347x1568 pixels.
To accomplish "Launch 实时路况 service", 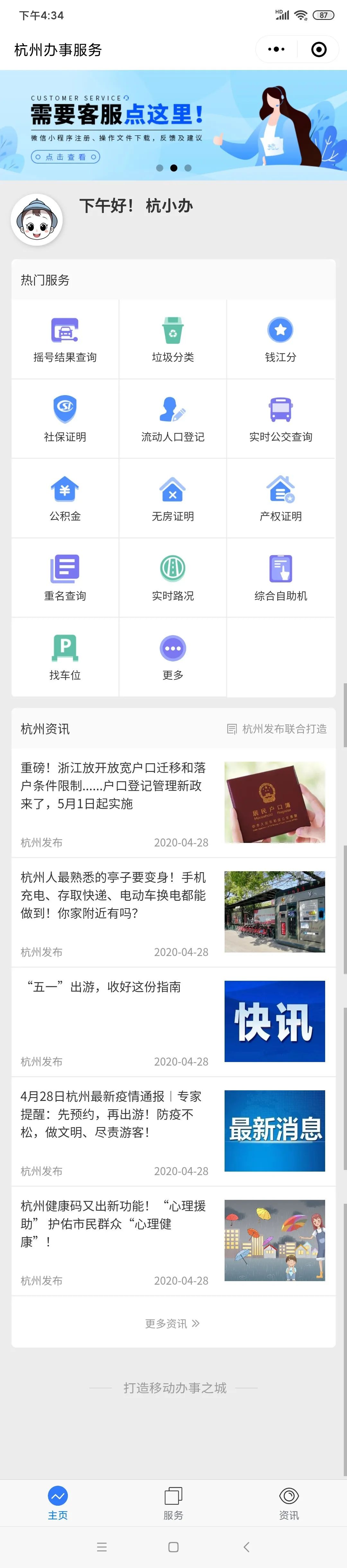I will click(x=173, y=578).
